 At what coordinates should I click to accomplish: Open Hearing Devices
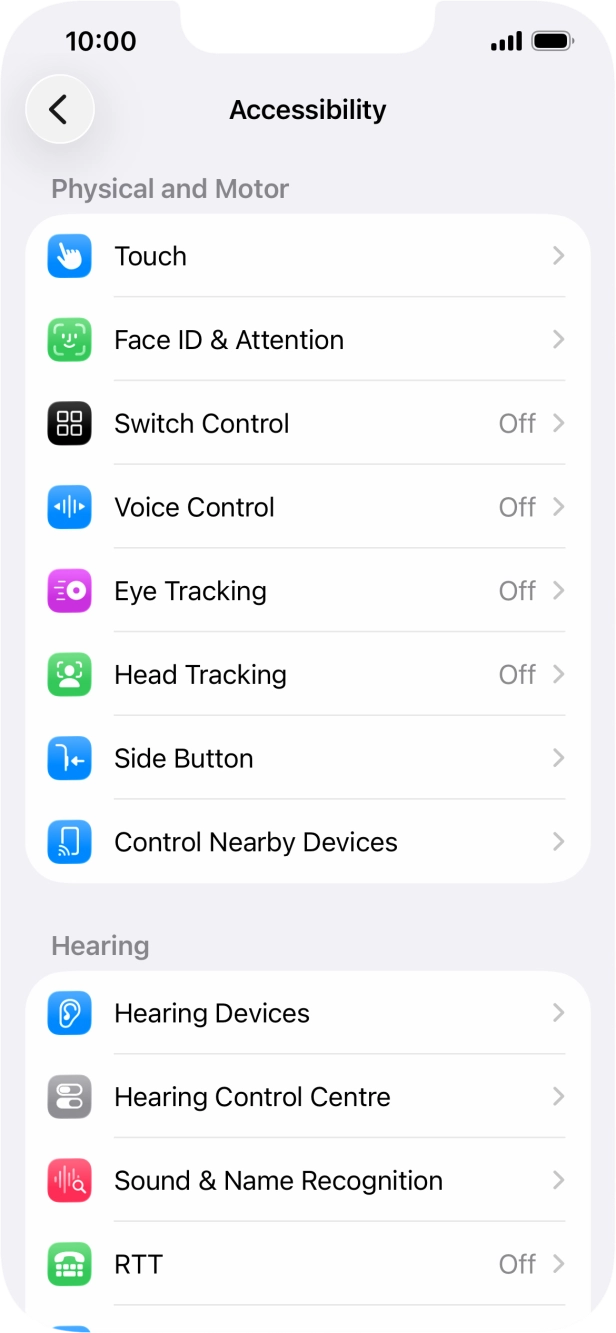click(308, 1013)
